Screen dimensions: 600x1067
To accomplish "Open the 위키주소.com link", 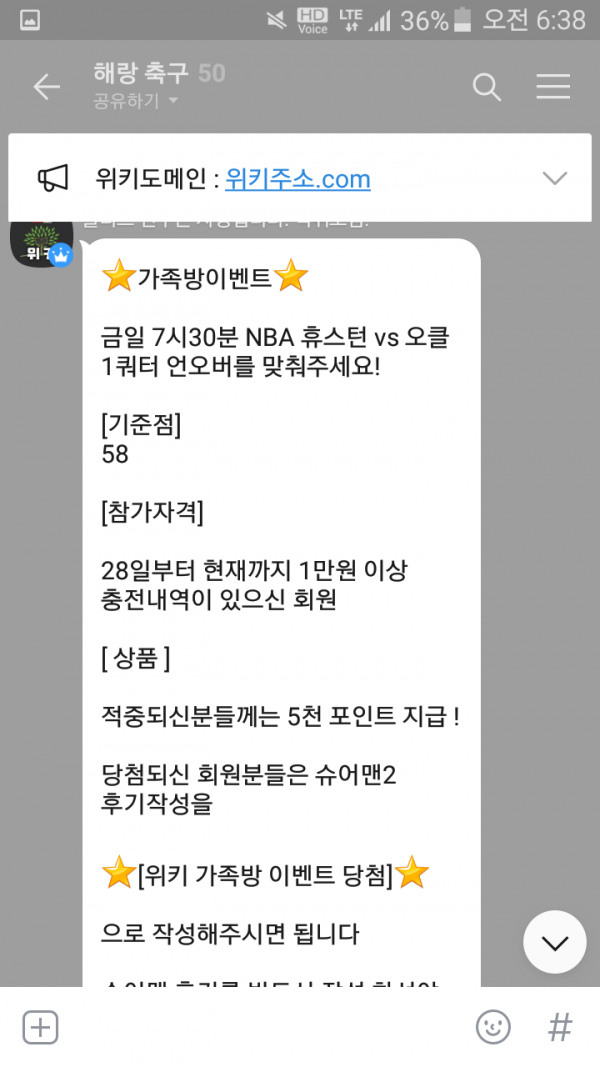I will click(298, 179).
